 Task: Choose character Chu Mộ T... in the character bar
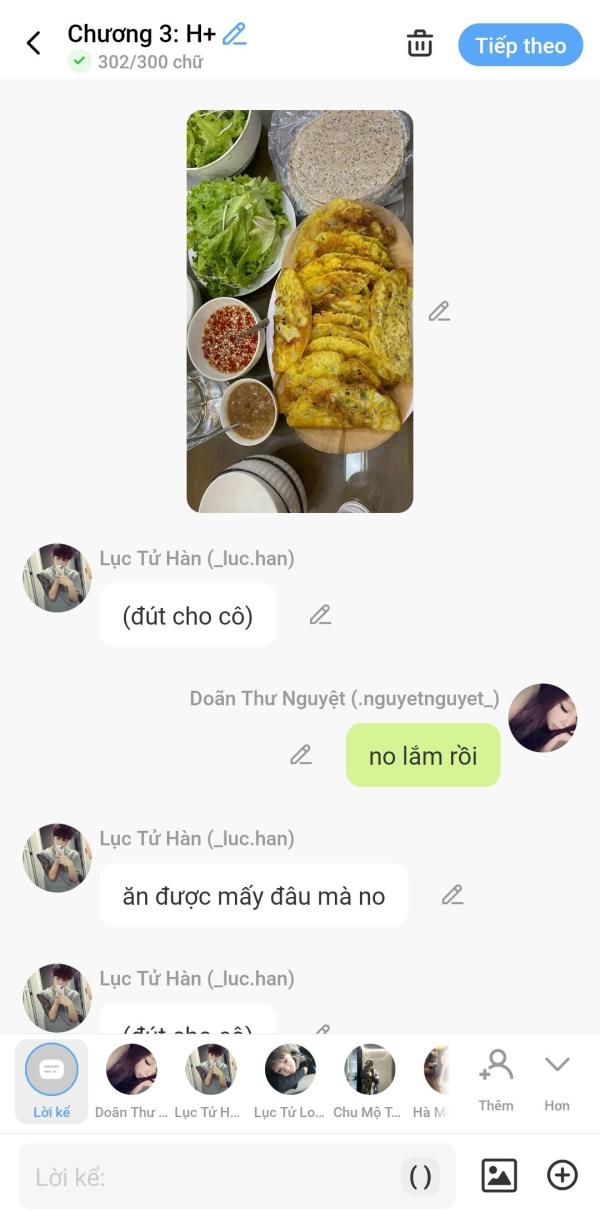click(x=369, y=1081)
